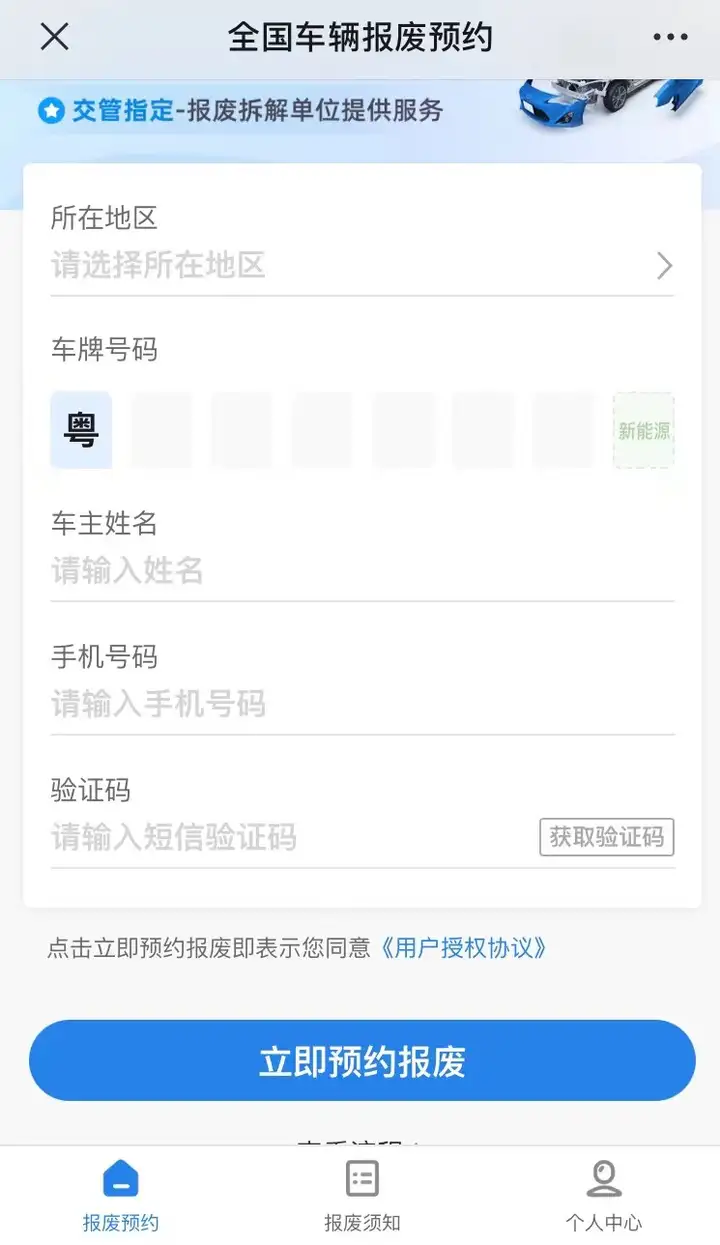Tap 获取验证码 to request a code
Image resolution: width=720 pixels, height=1245 pixels.
[607, 837]
